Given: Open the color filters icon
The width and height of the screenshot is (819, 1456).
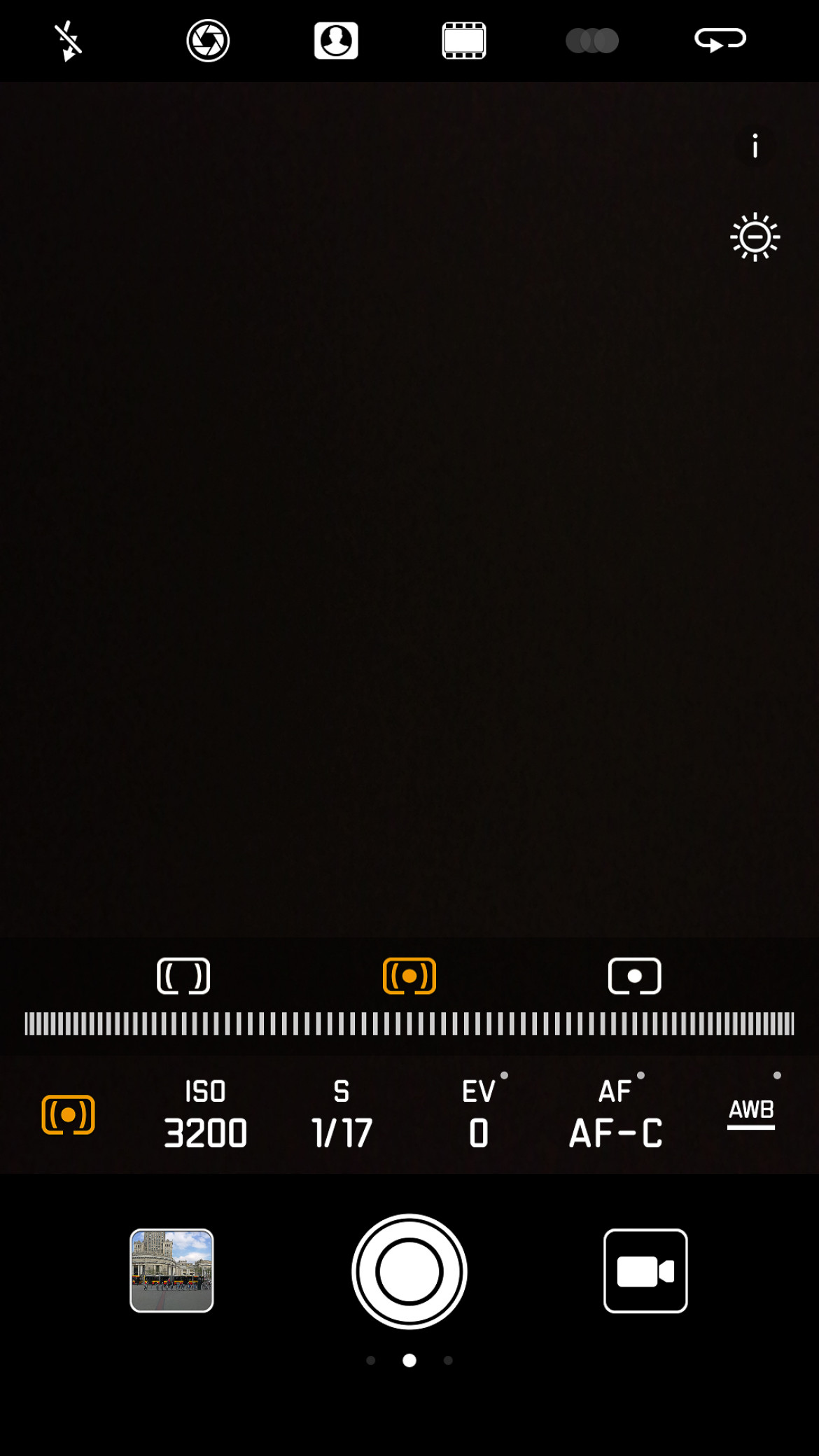Looking at the screenshot, I should point(592,41).
